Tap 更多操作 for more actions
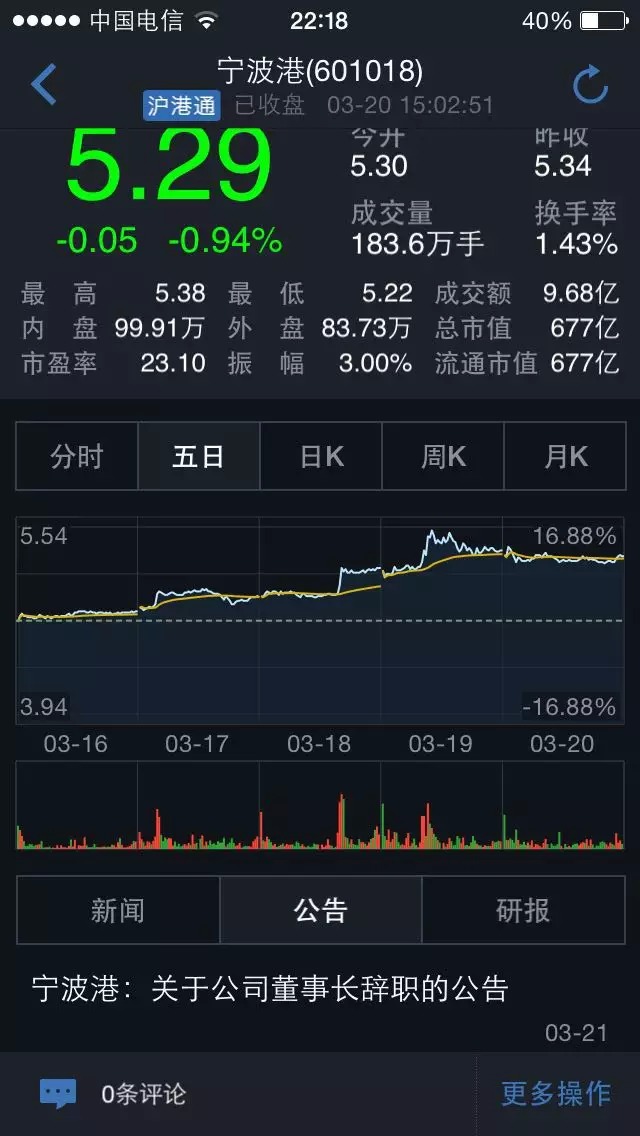Screen dimensions: 640x1136 [556, 1093]
